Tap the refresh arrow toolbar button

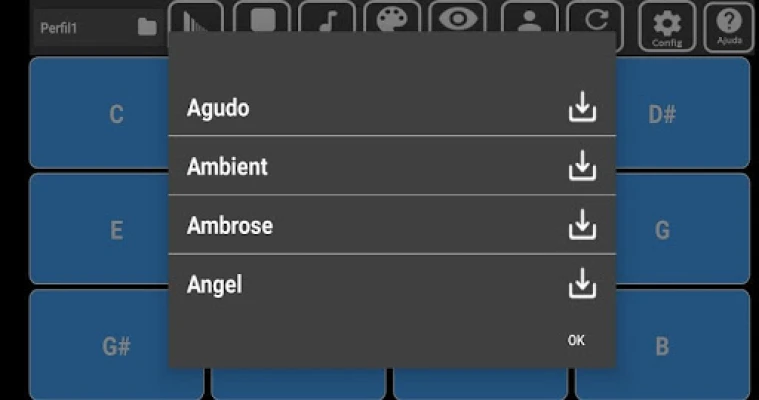pos(594,17)
